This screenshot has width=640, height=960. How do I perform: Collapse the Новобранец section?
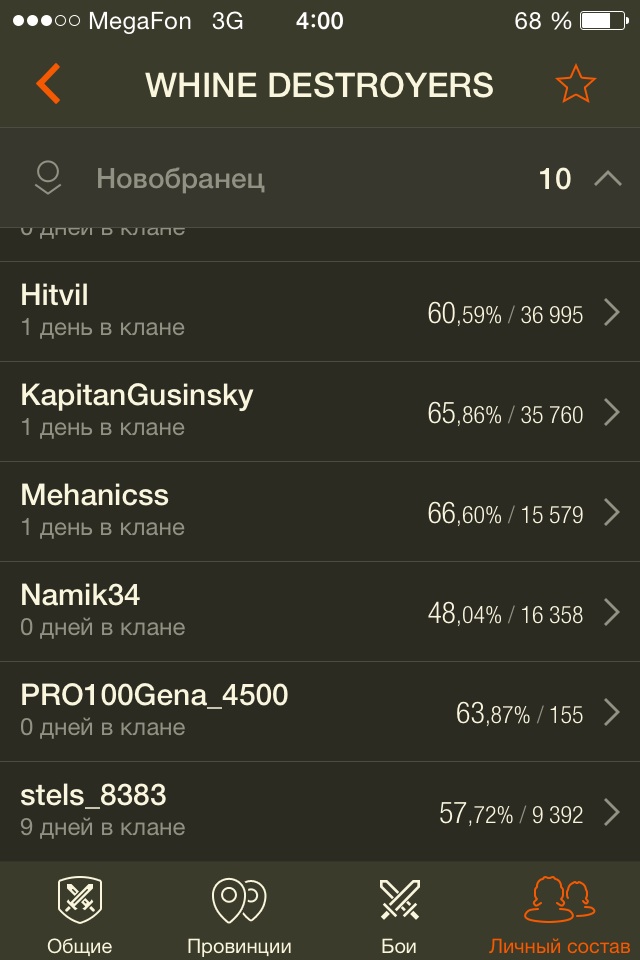coord(607,179)
